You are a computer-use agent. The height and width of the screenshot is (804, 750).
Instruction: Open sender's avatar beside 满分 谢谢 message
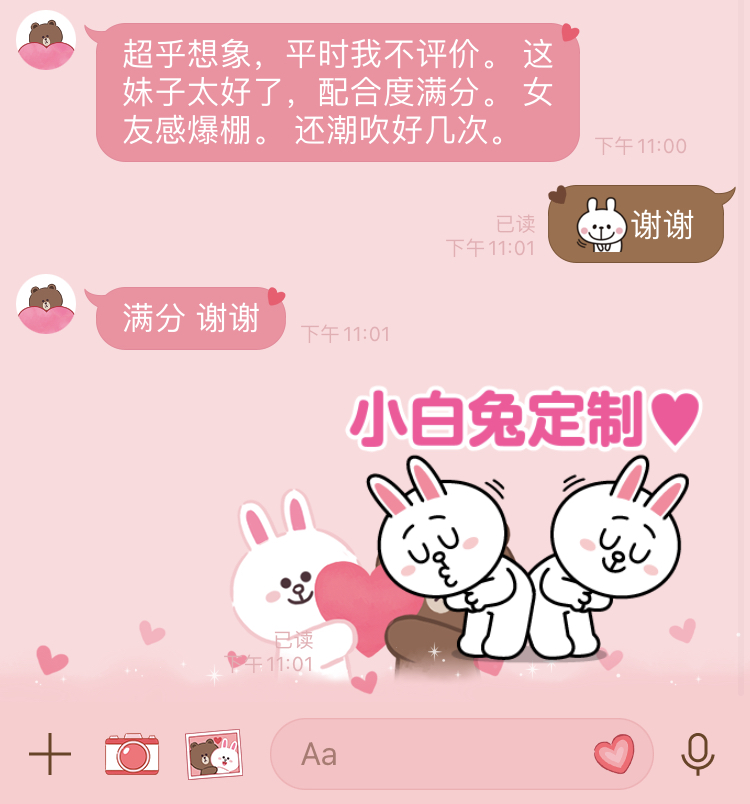click(46, 304)
